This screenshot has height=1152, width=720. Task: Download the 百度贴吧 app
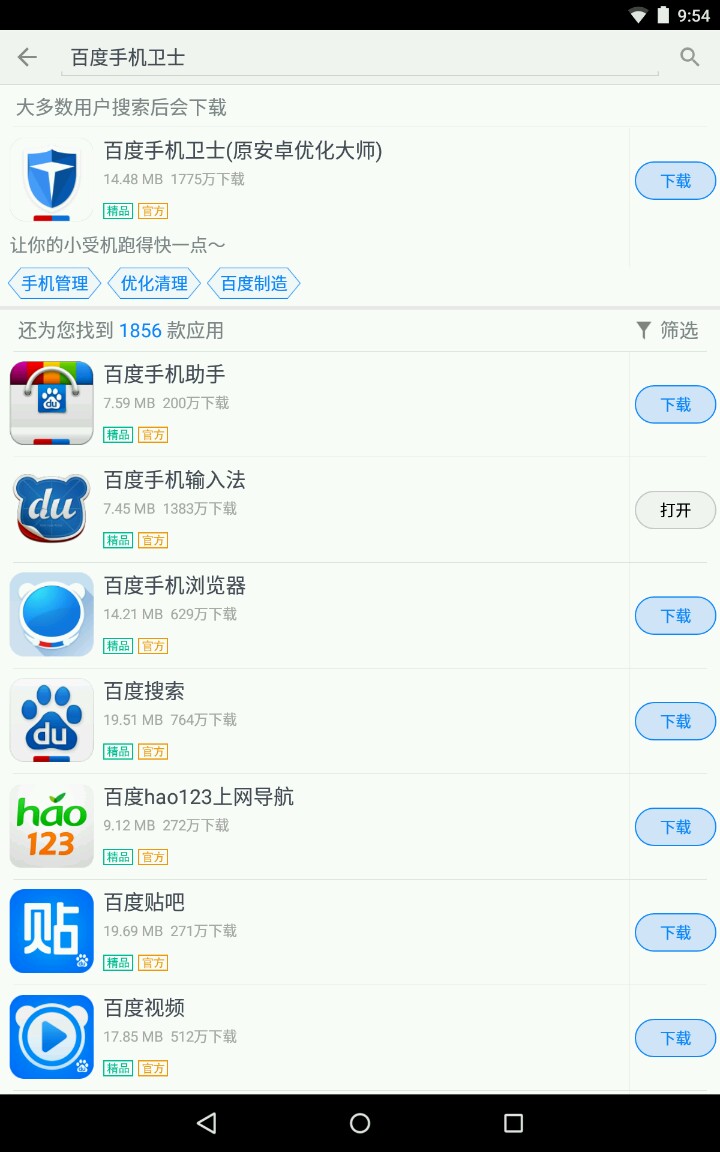point(675,932)
